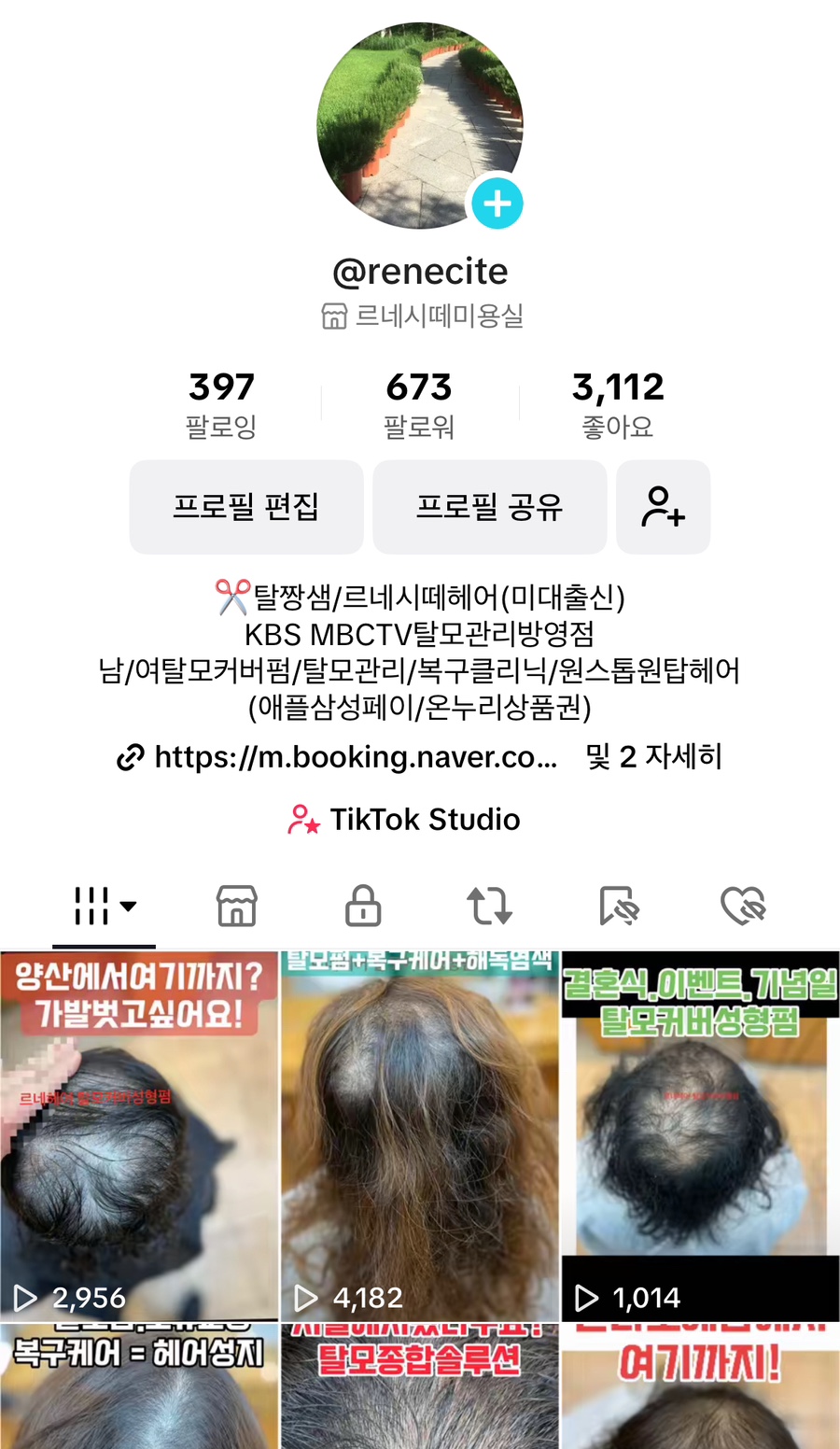Open the add friends icon button
The width and height of the screenshot is (840, 1449).
coord(664,507)
